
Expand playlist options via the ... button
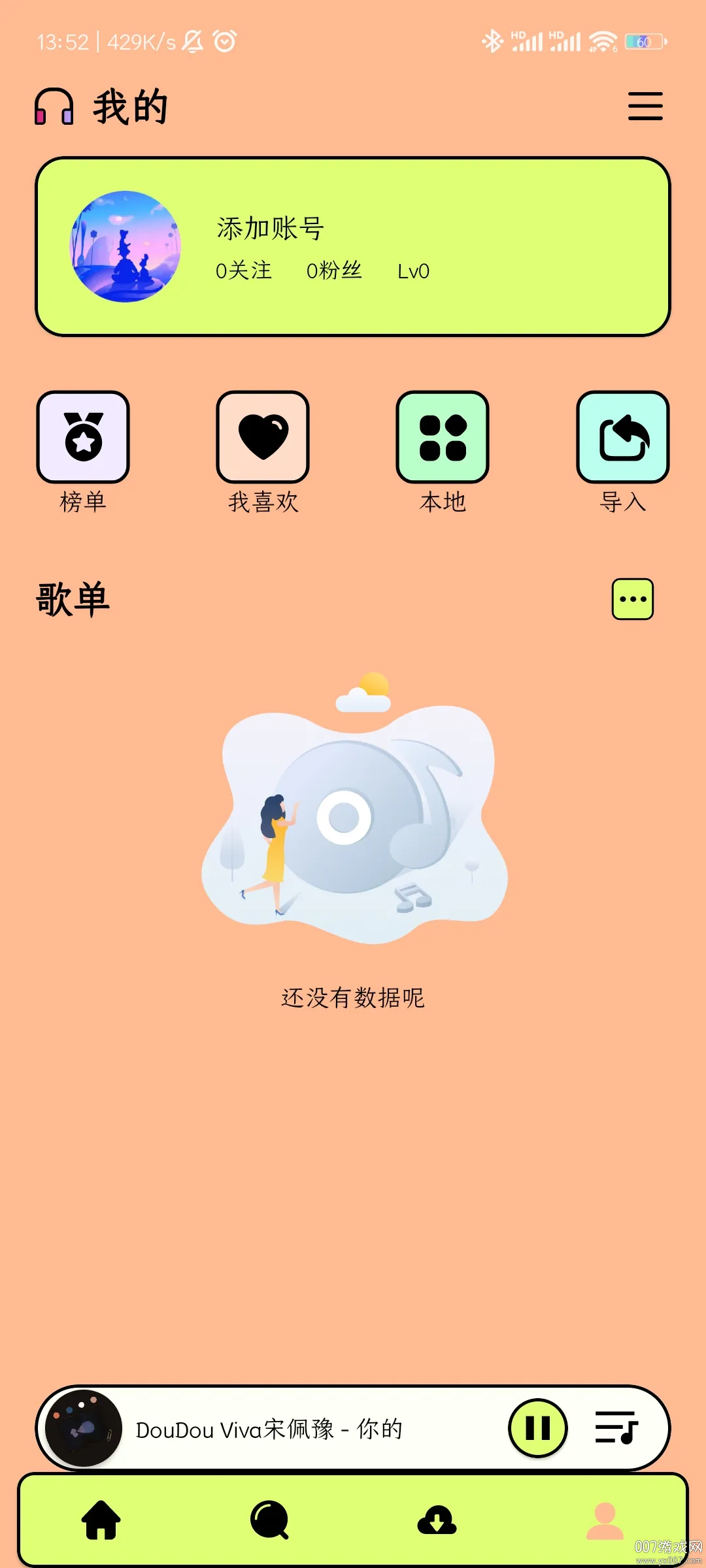(x=632, y=599)
